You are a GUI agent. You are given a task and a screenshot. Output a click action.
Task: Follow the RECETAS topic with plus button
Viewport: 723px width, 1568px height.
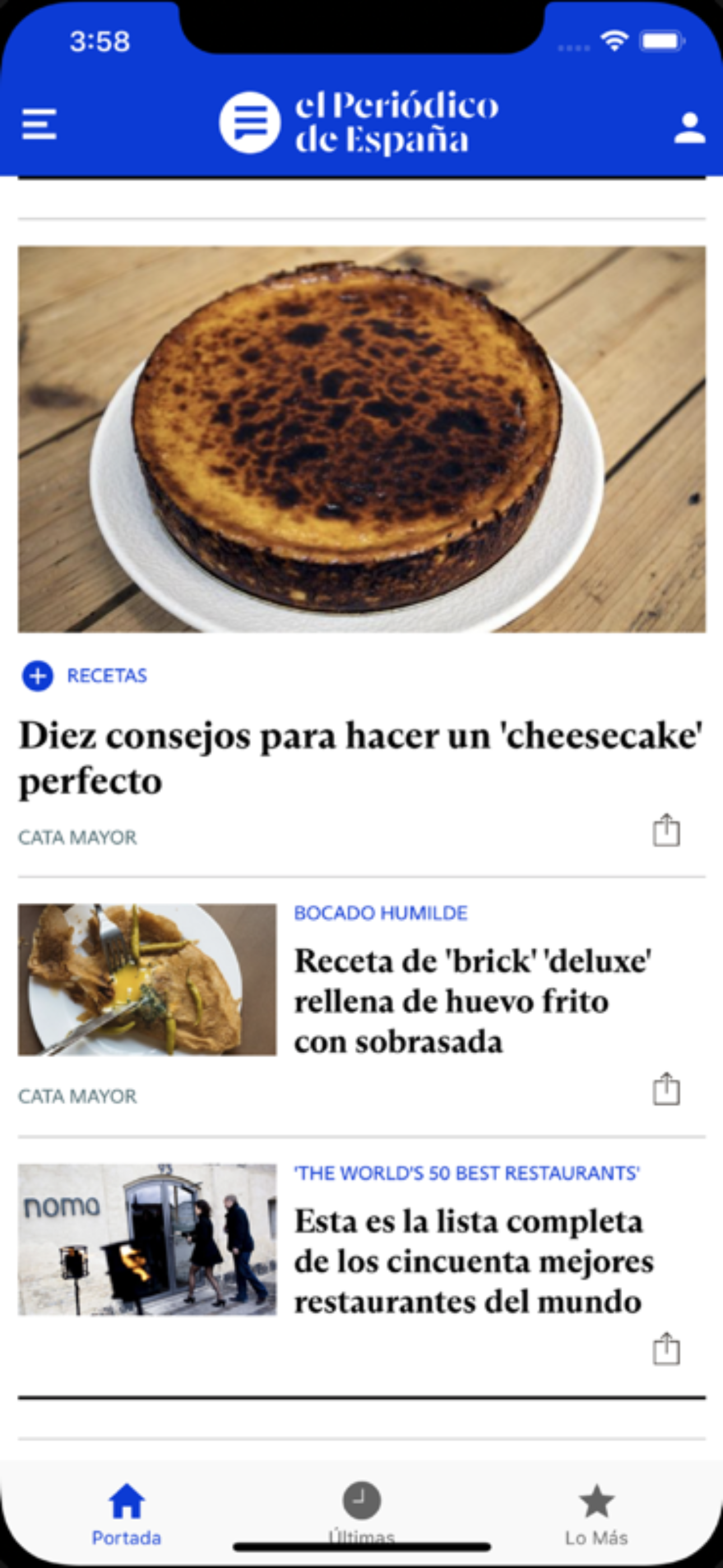point(38,676)
